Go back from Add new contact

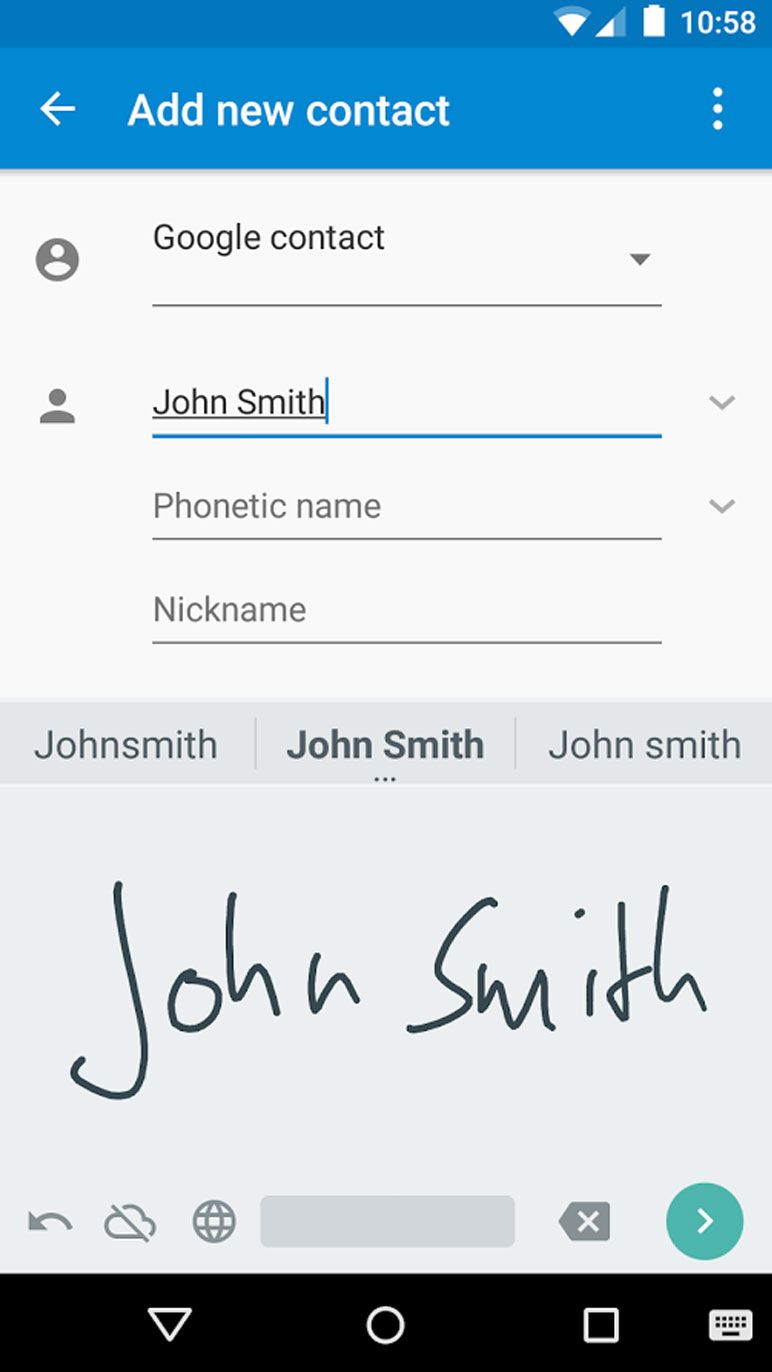tap(57, 109)
